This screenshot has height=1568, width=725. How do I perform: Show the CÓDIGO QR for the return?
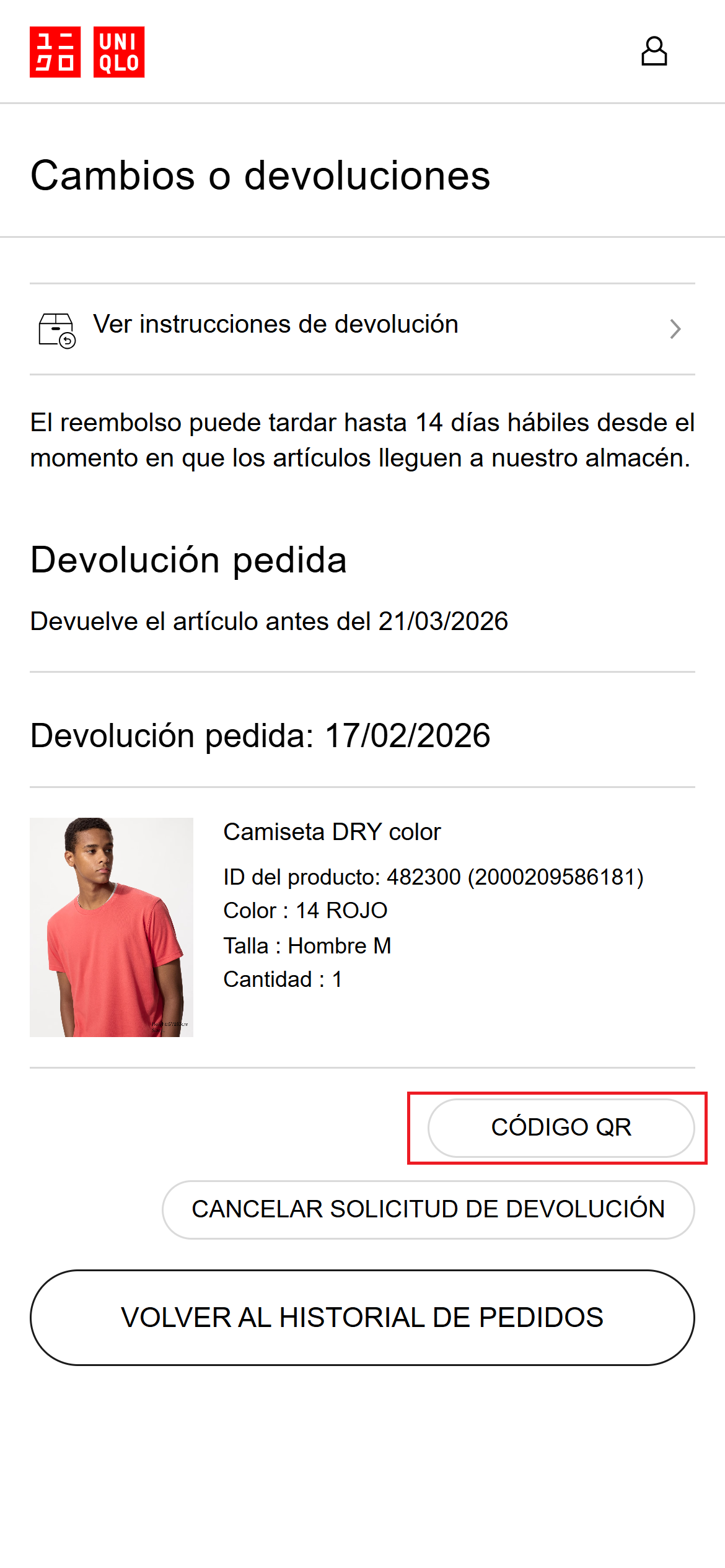[x=561, y=1128]
